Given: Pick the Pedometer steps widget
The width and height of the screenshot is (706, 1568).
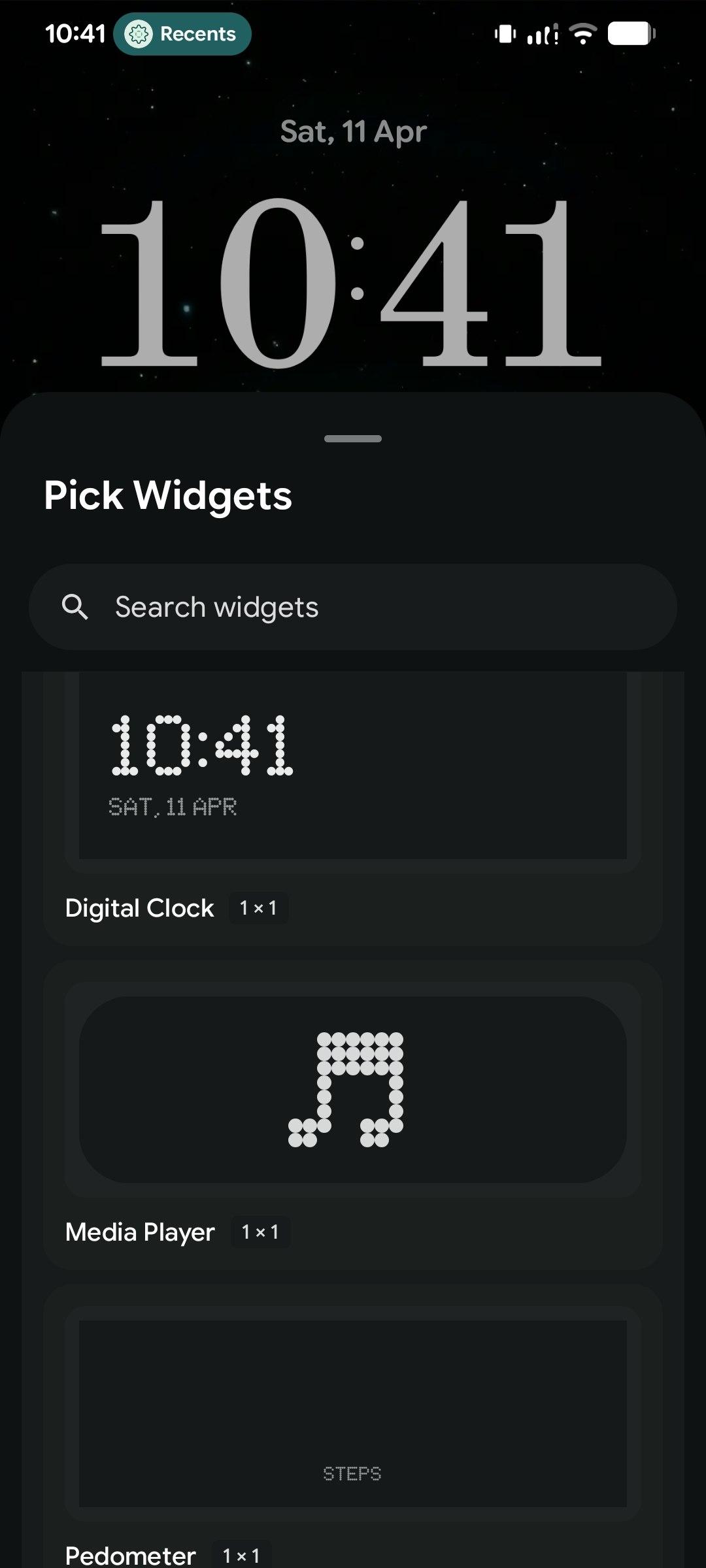Looking at the screenshot, I should (x=353, y=1413).
